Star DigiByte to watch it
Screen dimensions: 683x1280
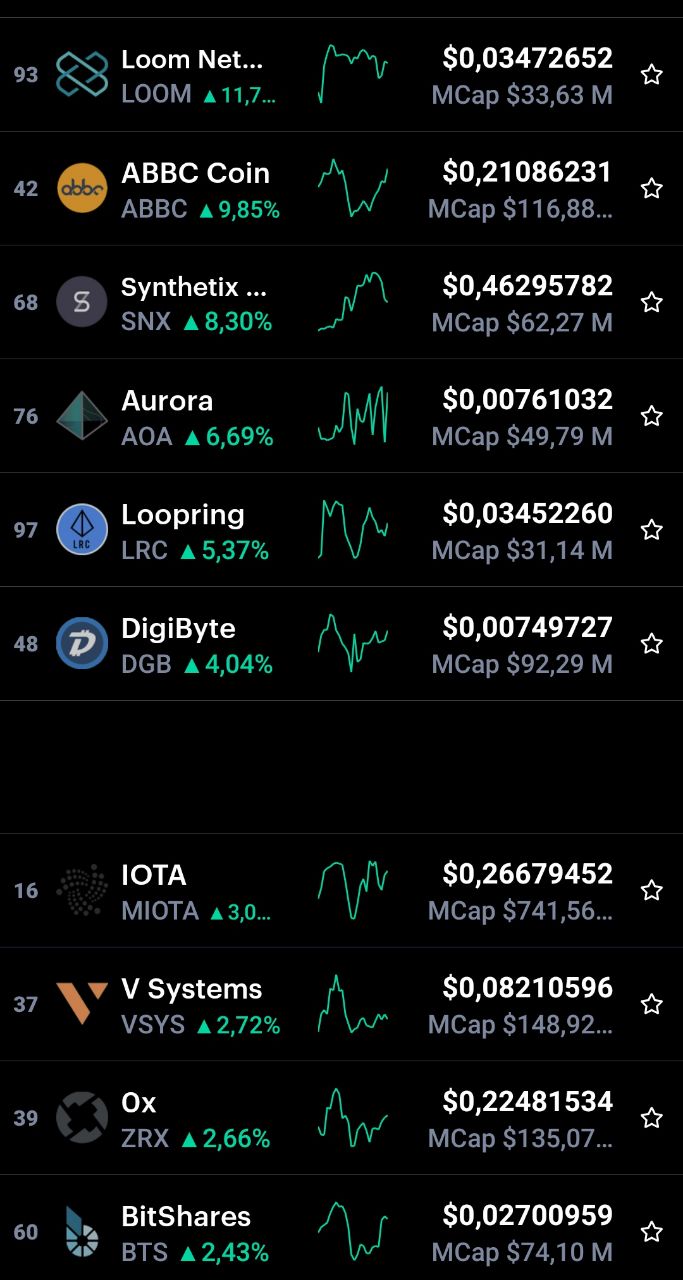[x=652, y=644]
